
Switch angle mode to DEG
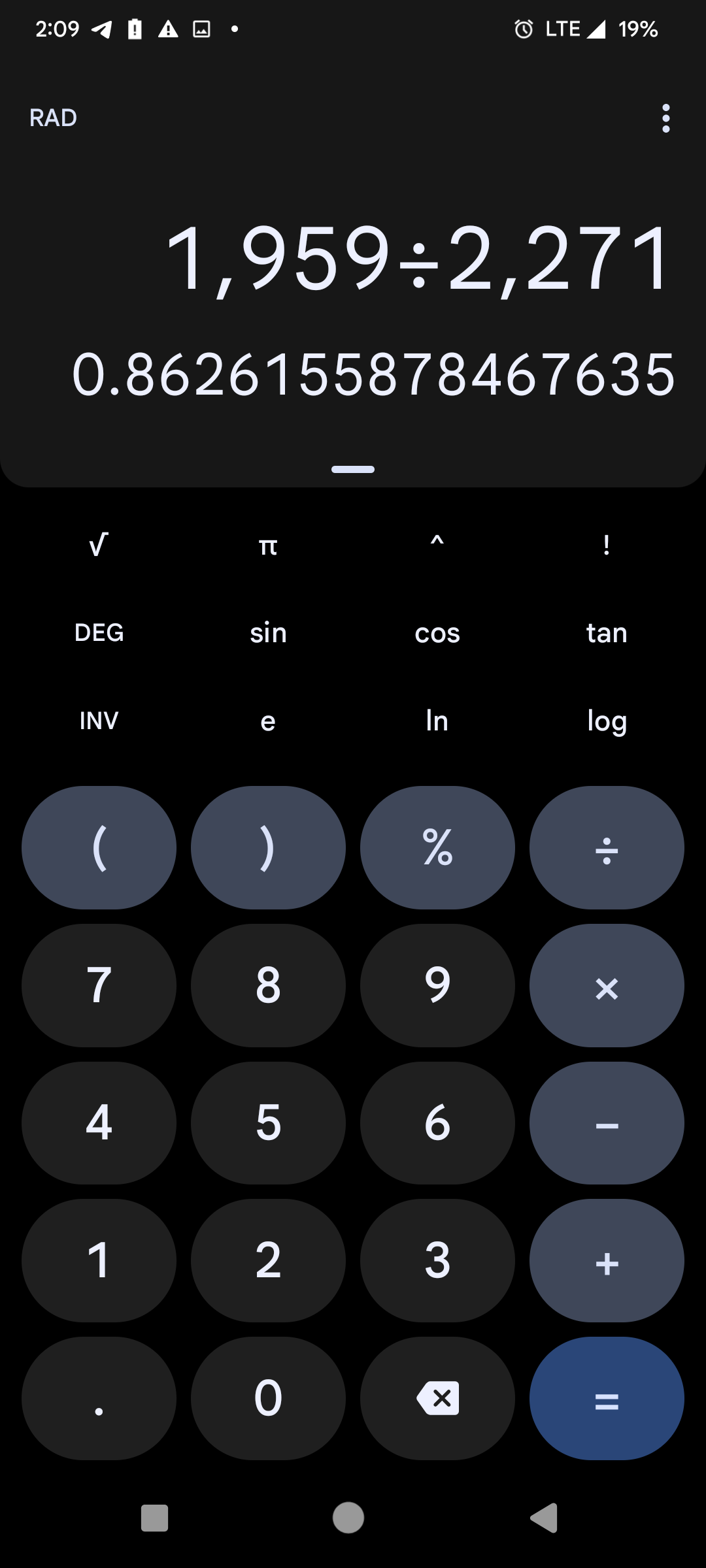pos(99,632)
